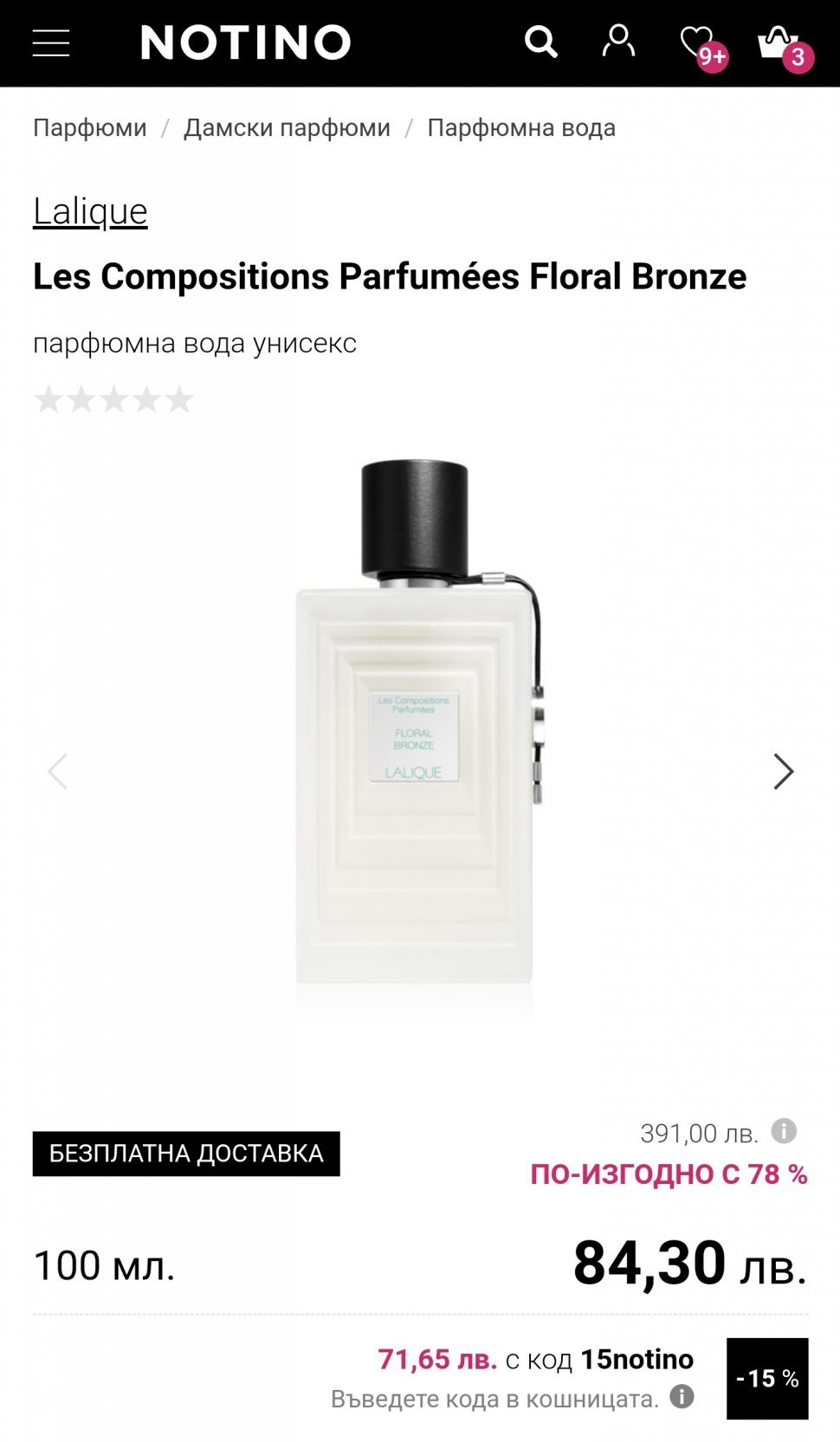This screenshot has height=1442, width=840.
Task: Go to Парфюми breadcrumb
Action: point(90,128)
